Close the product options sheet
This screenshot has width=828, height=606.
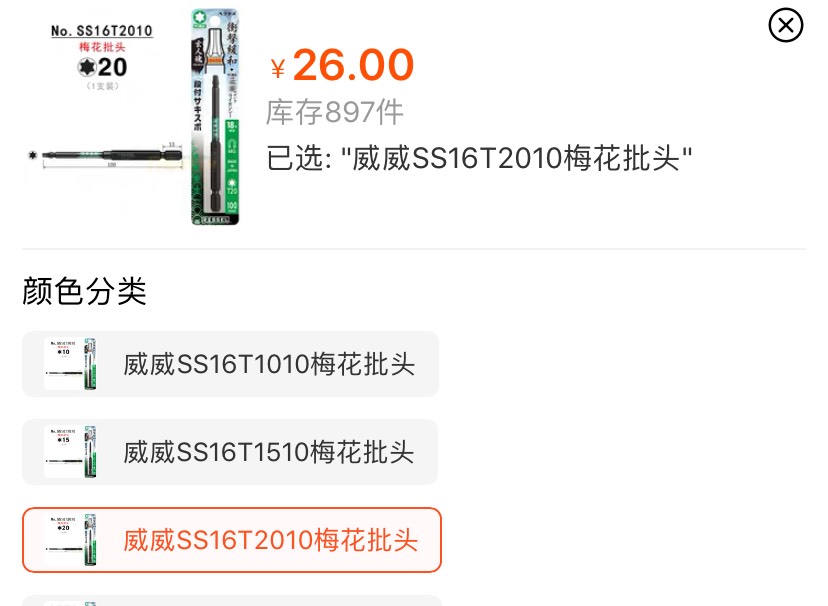tap(785, 25)
